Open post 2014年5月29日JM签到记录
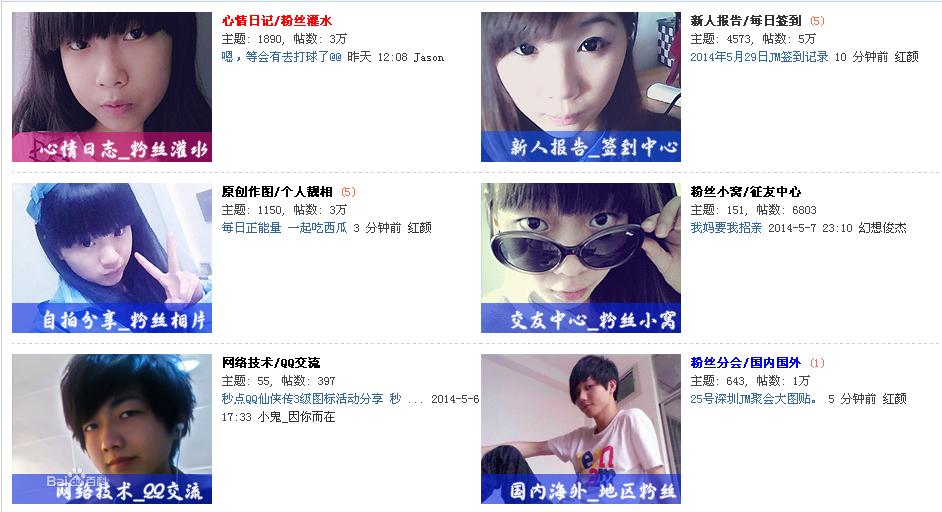 tap(759, 57)
